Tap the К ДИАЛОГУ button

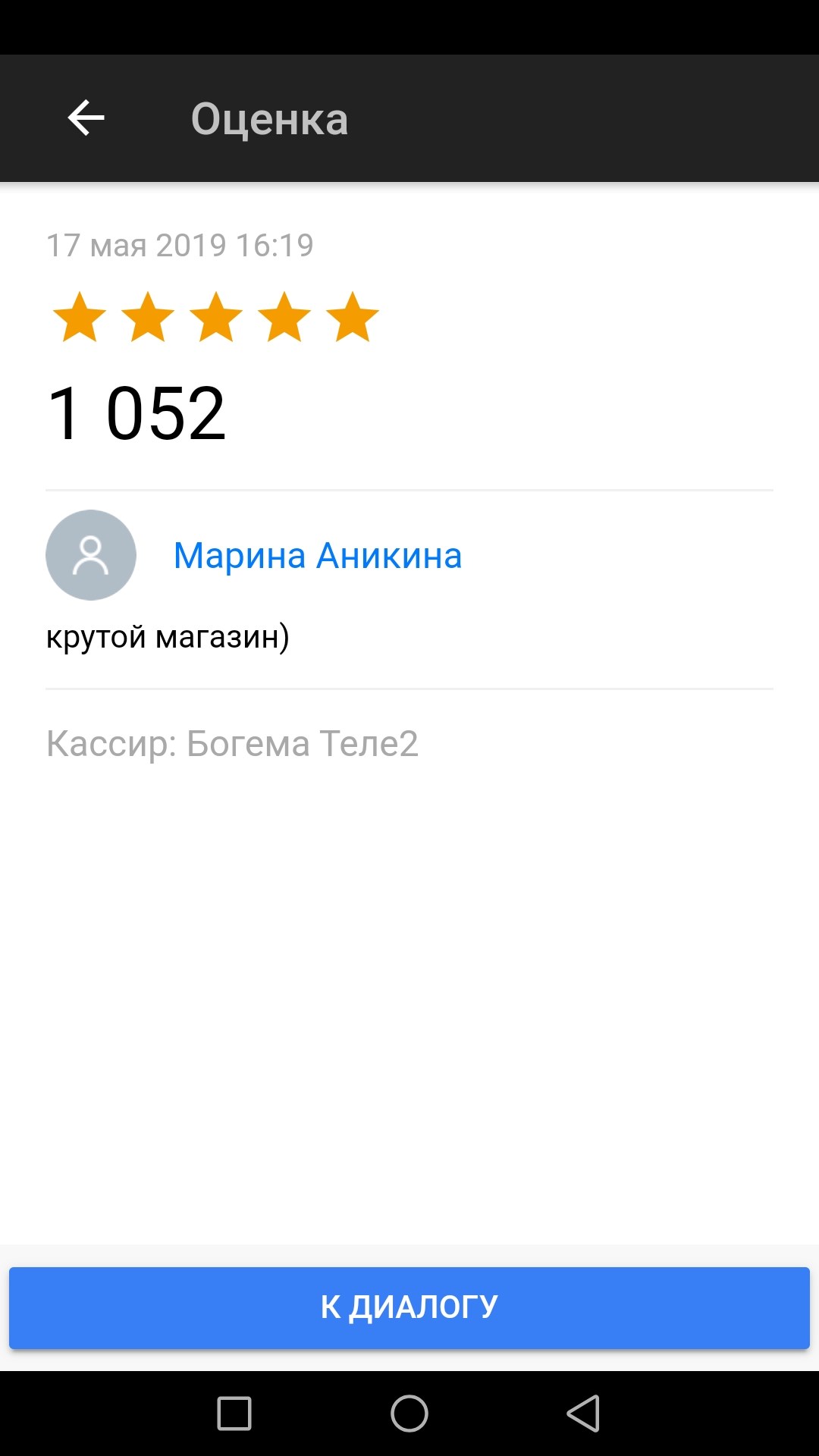tap(409, 1307)
